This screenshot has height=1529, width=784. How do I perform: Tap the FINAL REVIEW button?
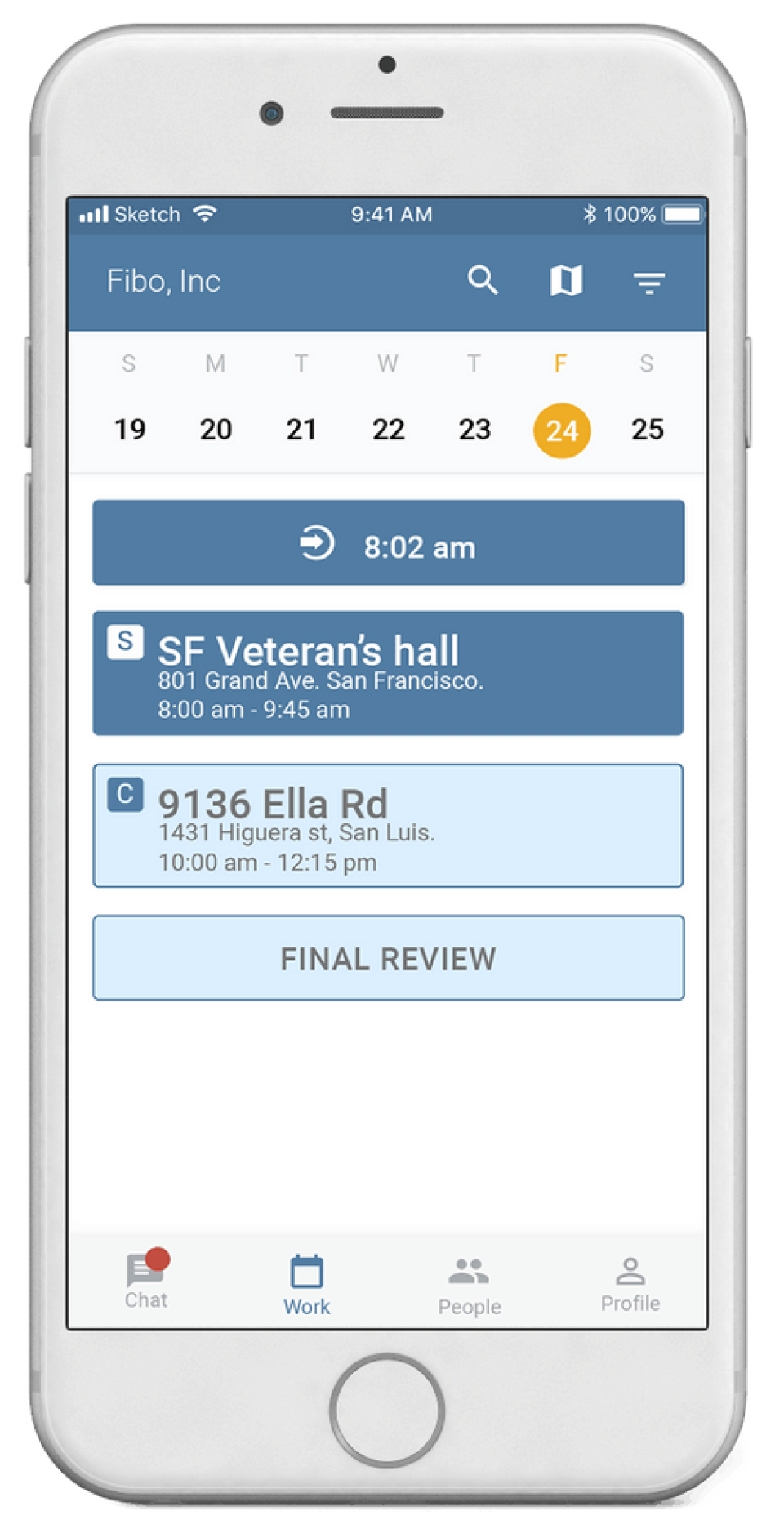click(388, 958)
